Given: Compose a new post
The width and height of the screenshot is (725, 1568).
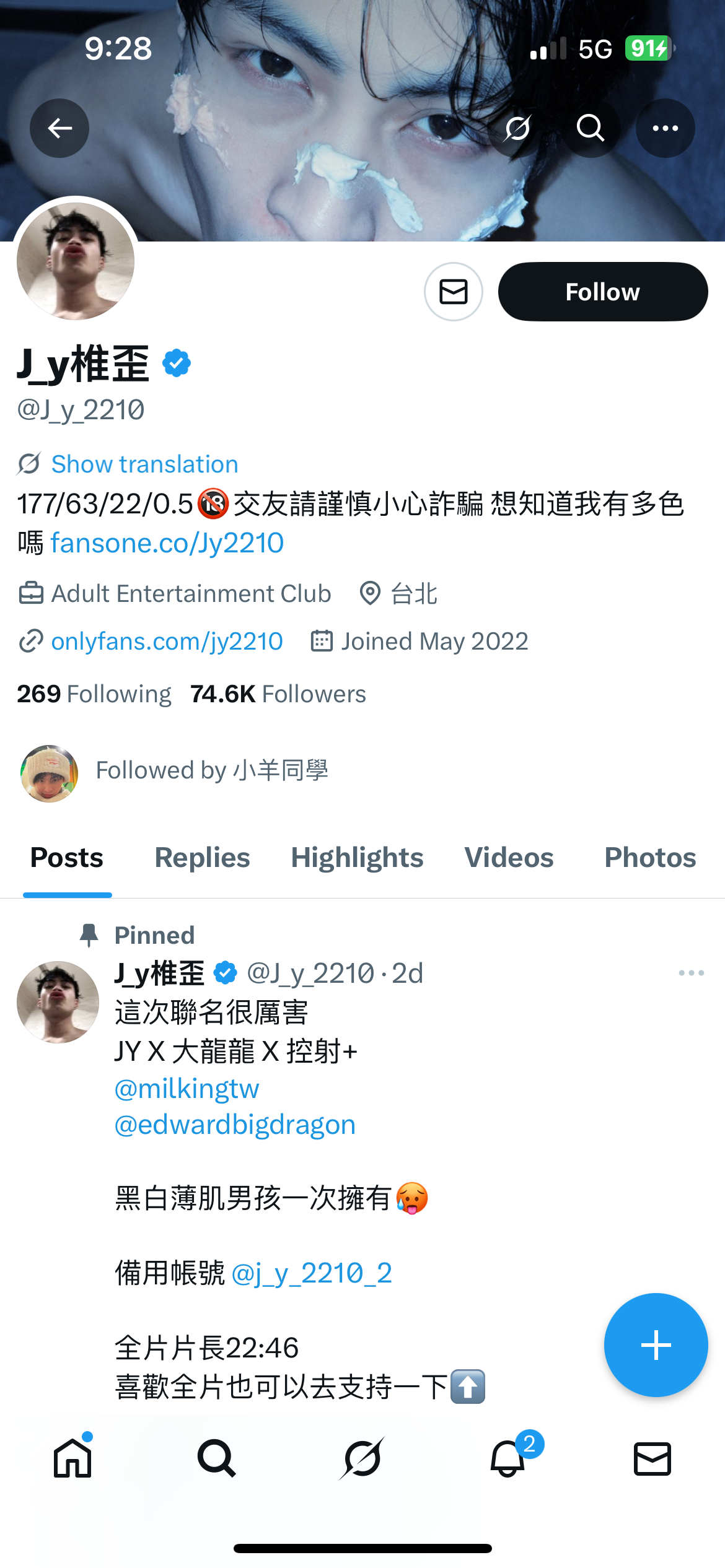Looking at the screenshot, I should pyautogui.click(x=656, y=1345).
